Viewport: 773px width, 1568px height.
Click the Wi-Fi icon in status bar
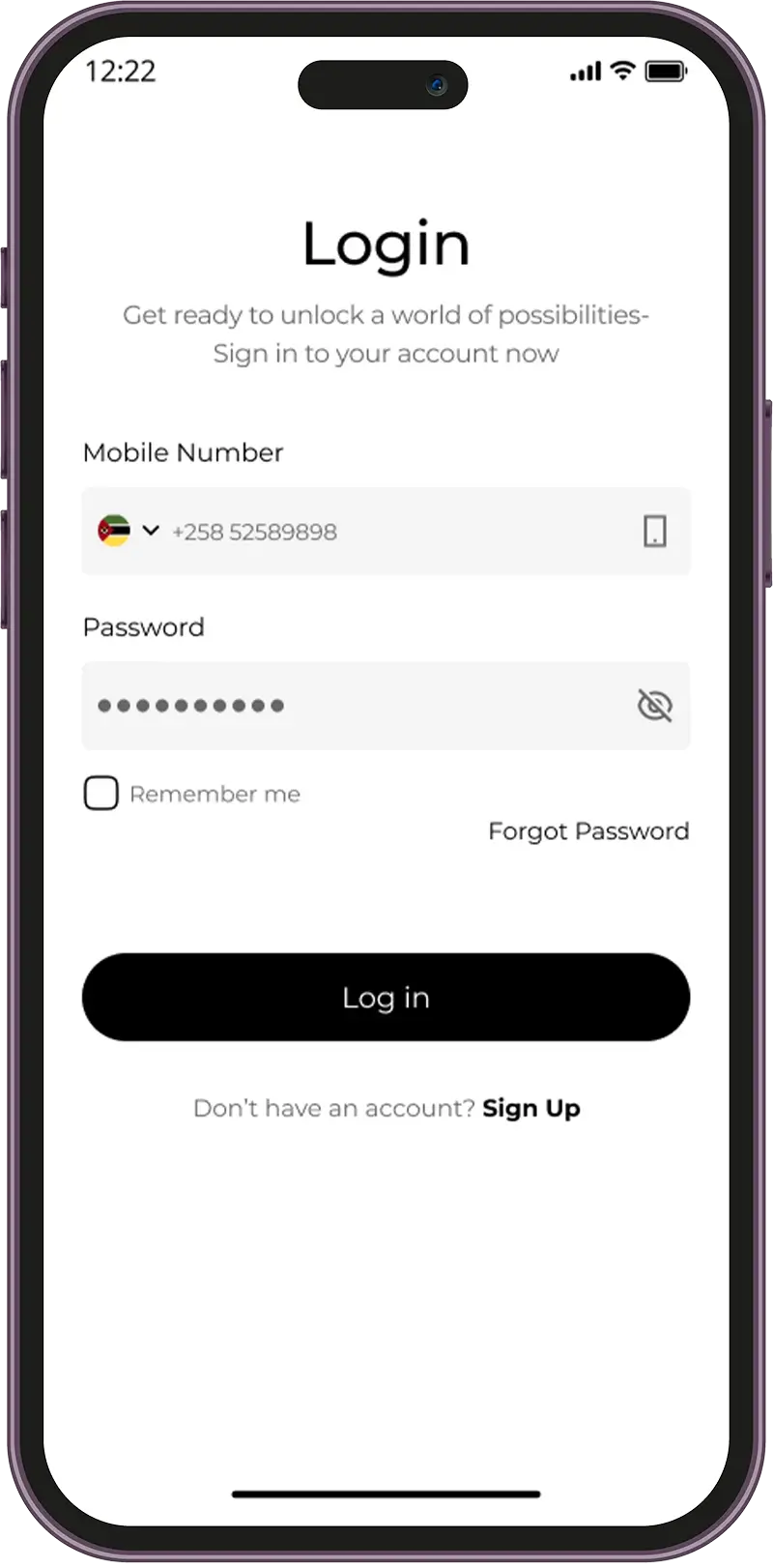point(622,70)
